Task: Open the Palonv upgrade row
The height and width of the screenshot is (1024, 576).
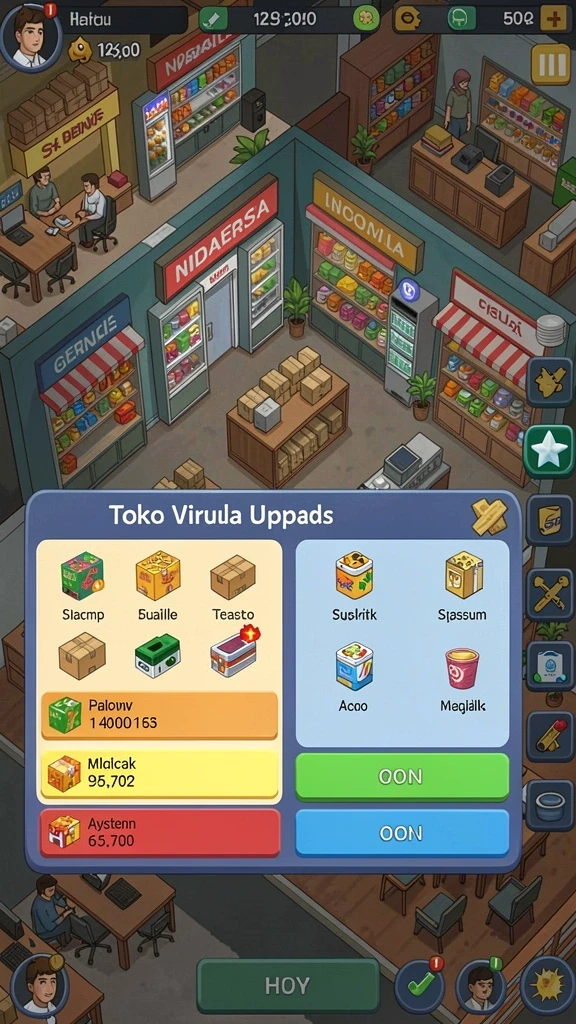Action: (x=160, y=715)
